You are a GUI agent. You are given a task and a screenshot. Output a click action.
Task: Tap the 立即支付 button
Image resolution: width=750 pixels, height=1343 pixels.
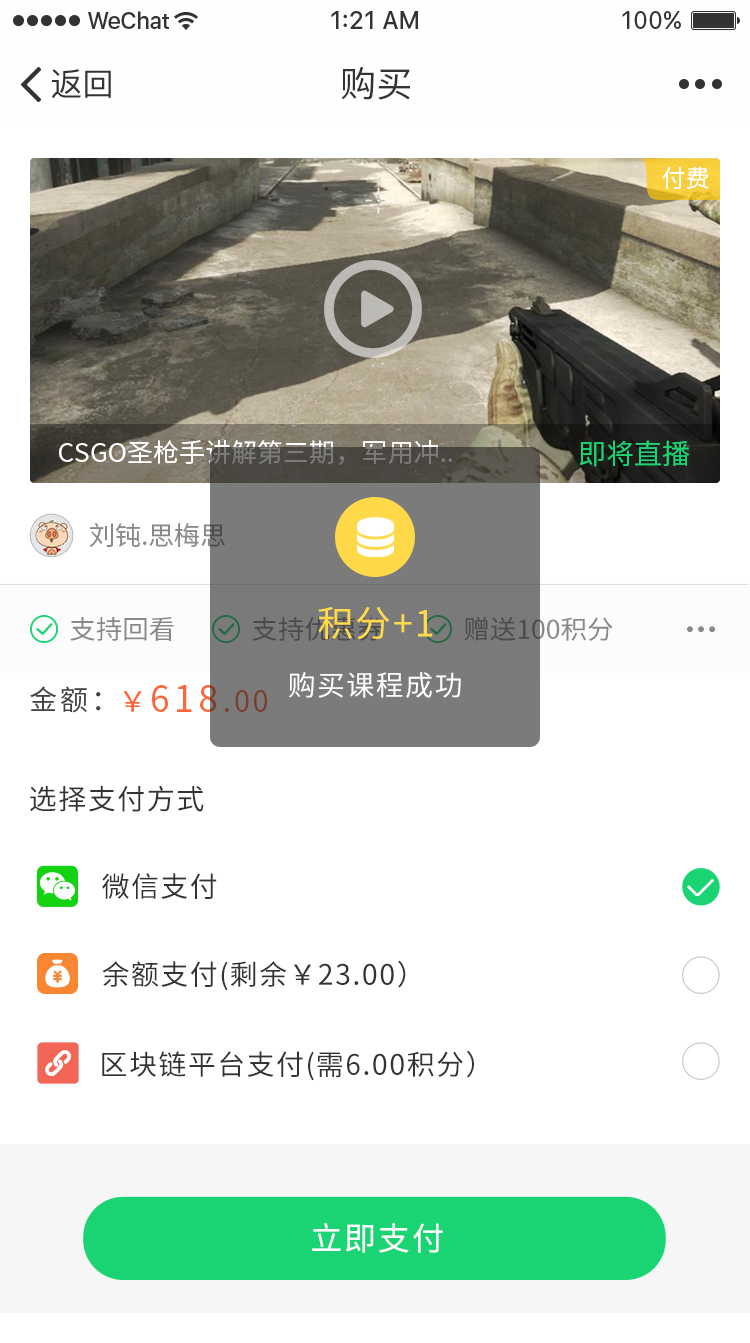coord(374,1238)
